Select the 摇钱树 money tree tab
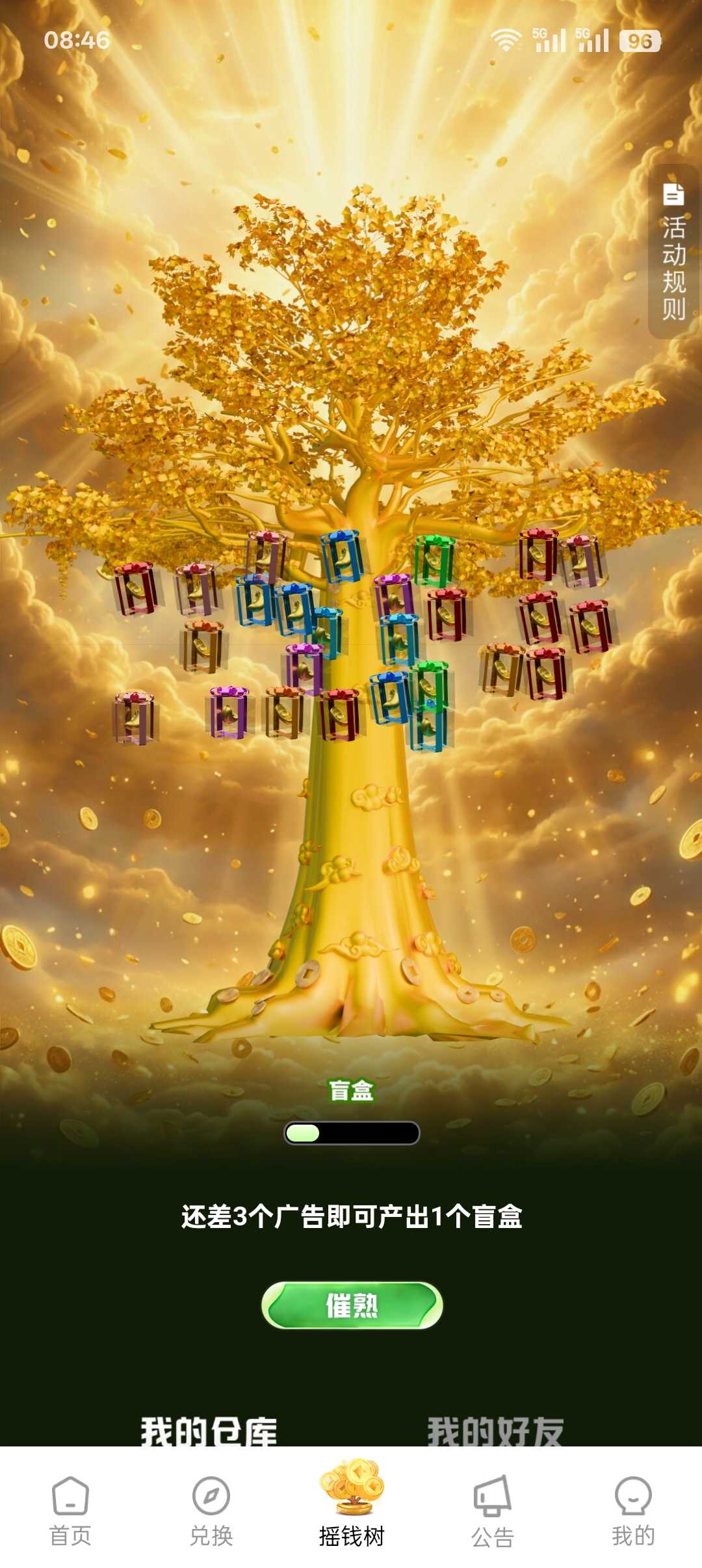 (x=352, y=1508)
